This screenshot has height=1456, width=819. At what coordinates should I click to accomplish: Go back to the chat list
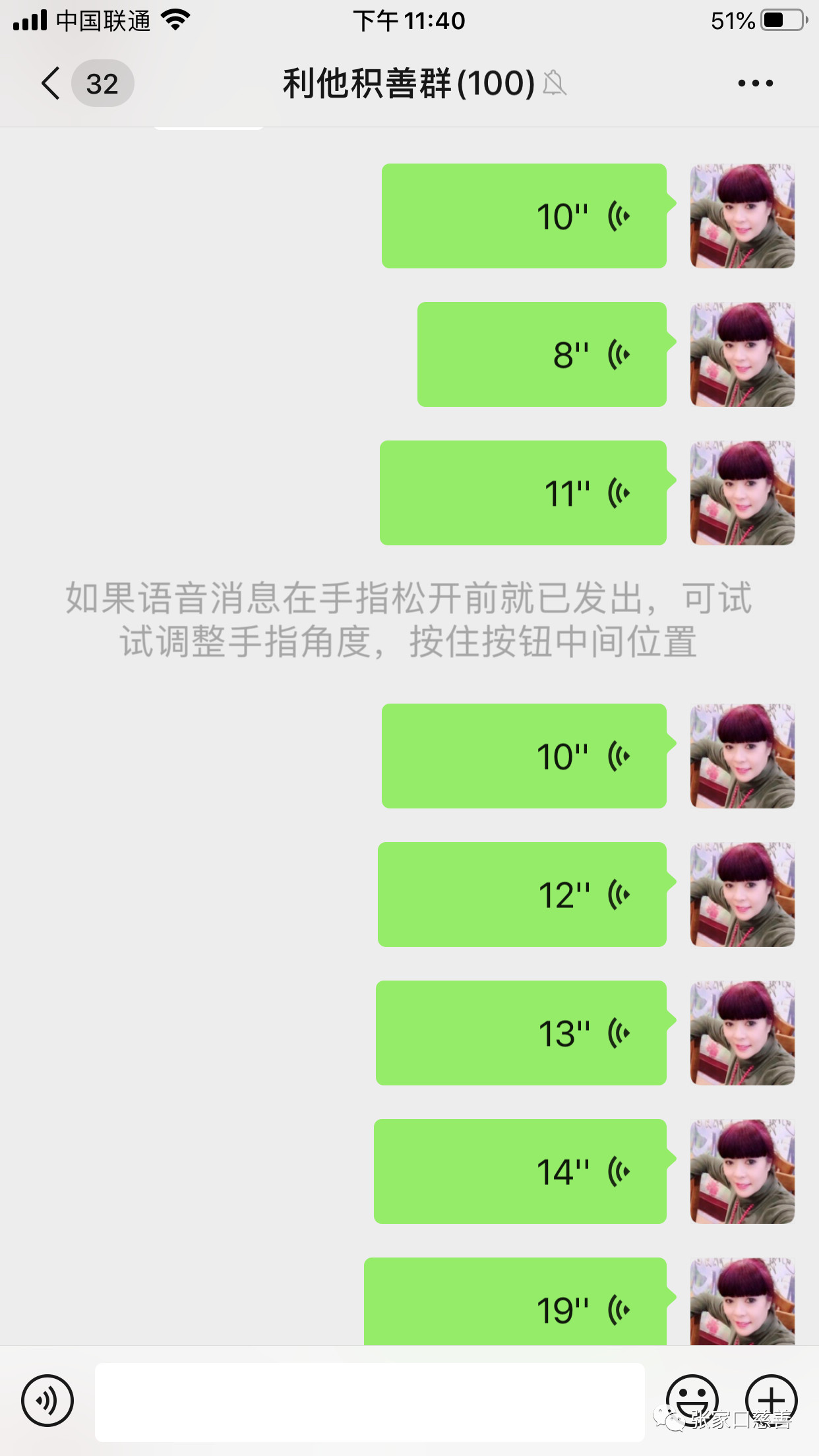51,84
